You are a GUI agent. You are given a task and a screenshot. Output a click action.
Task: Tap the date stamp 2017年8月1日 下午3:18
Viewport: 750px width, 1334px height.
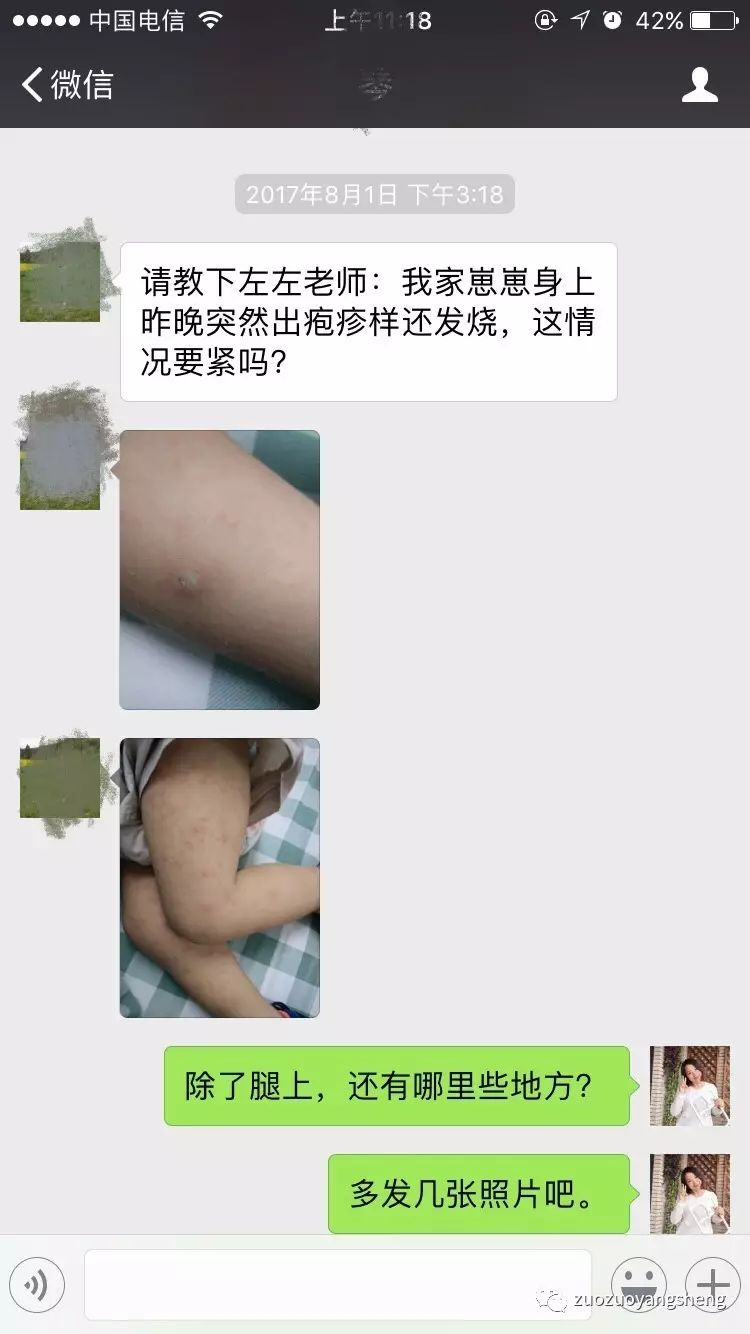click(375, 196)
